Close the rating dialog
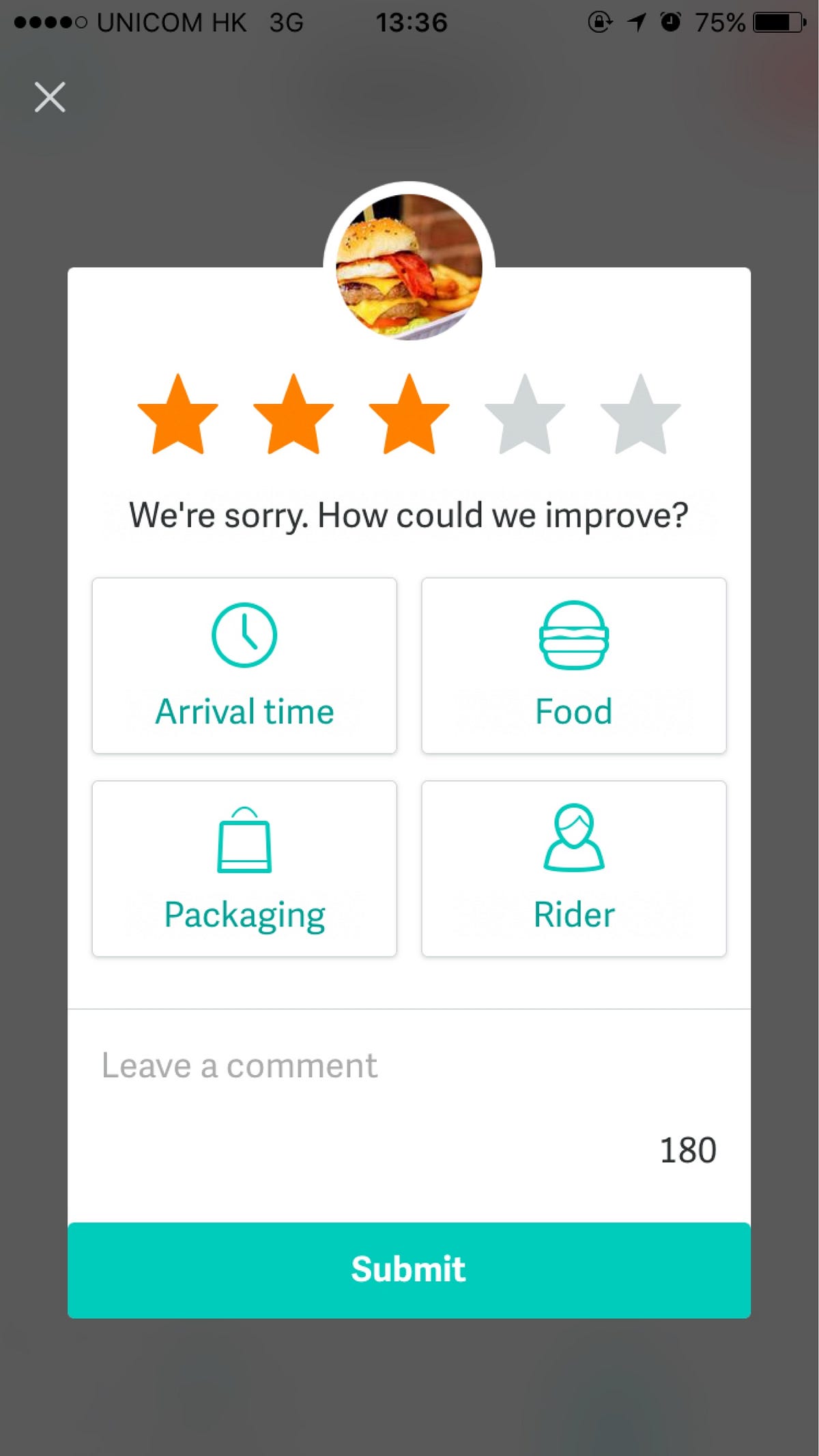819x1456 pixels. click(x=50, y=97)
